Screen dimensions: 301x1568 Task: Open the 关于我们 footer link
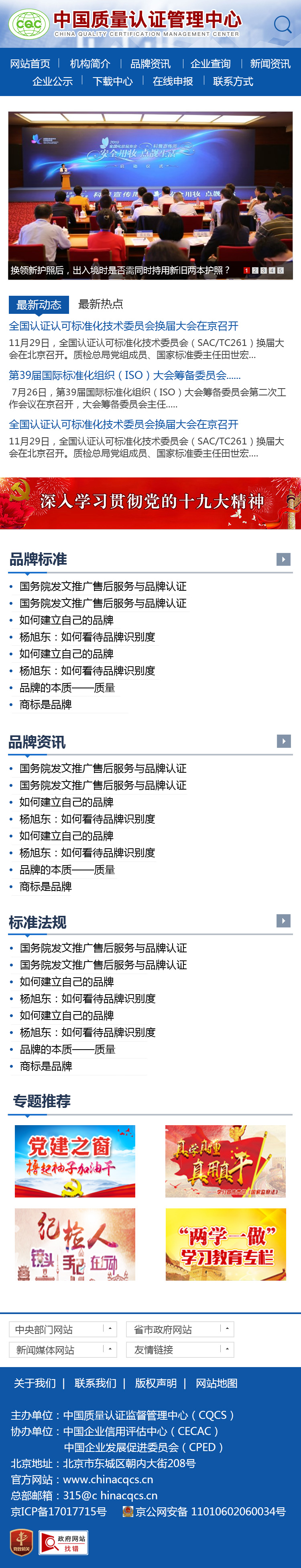(35, 1383)
